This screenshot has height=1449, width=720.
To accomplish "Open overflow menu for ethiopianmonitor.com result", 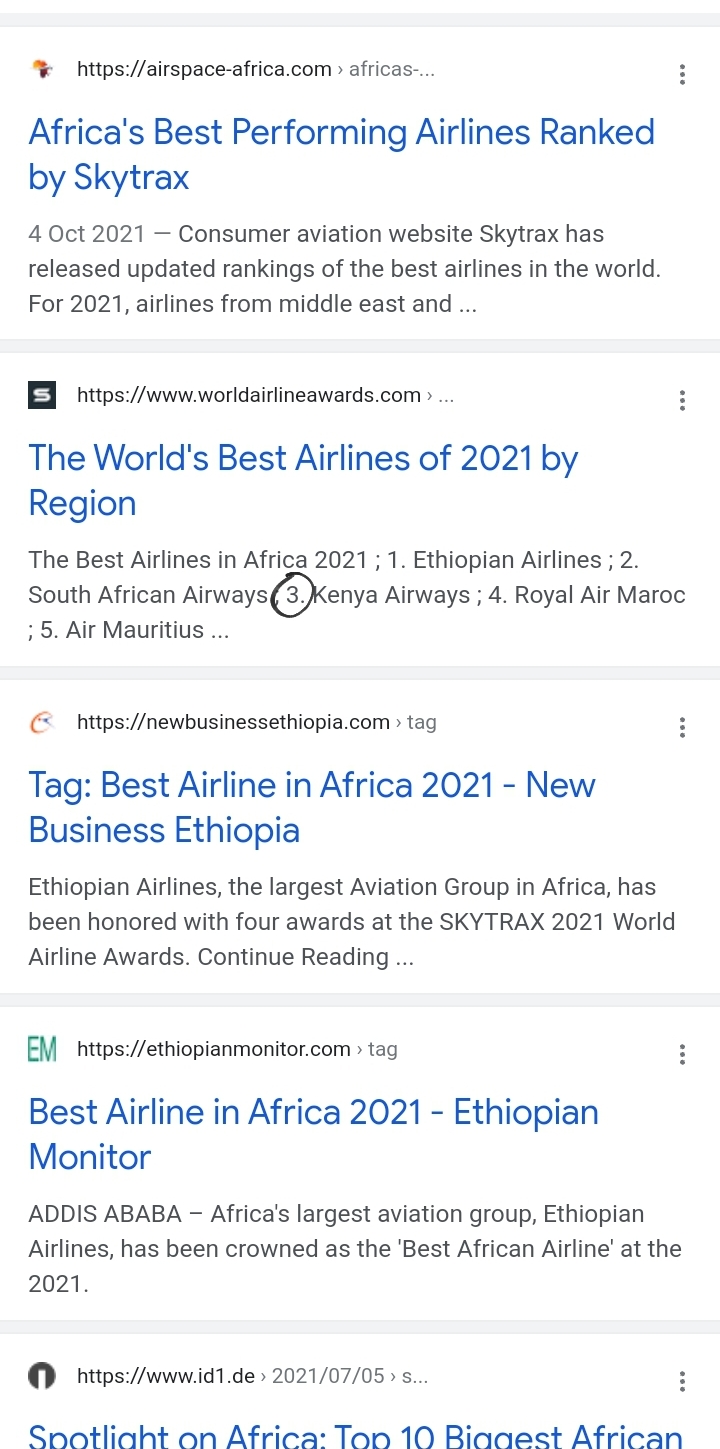I will pos(682,1055).
